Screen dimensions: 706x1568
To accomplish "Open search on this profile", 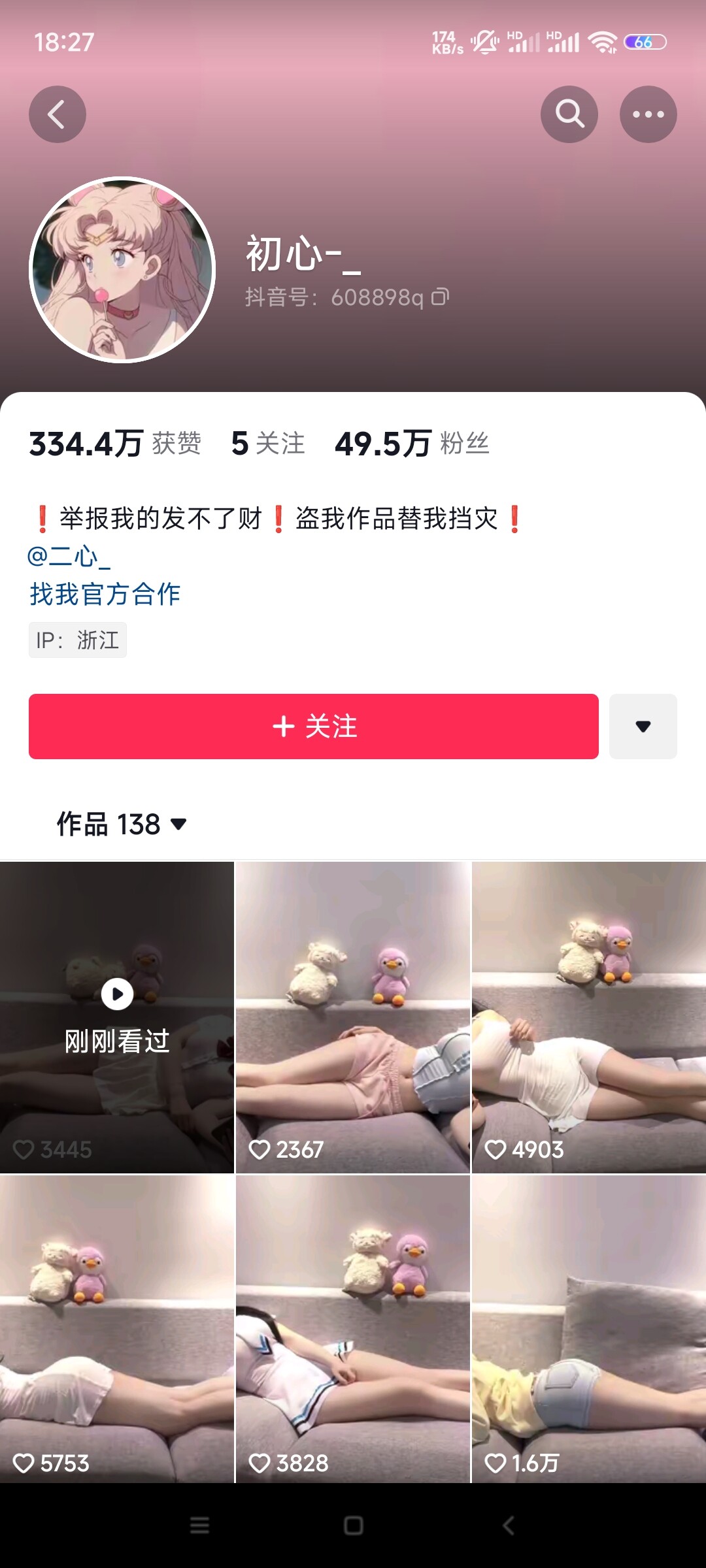I will pyautogui.click(x=569, y=114).
